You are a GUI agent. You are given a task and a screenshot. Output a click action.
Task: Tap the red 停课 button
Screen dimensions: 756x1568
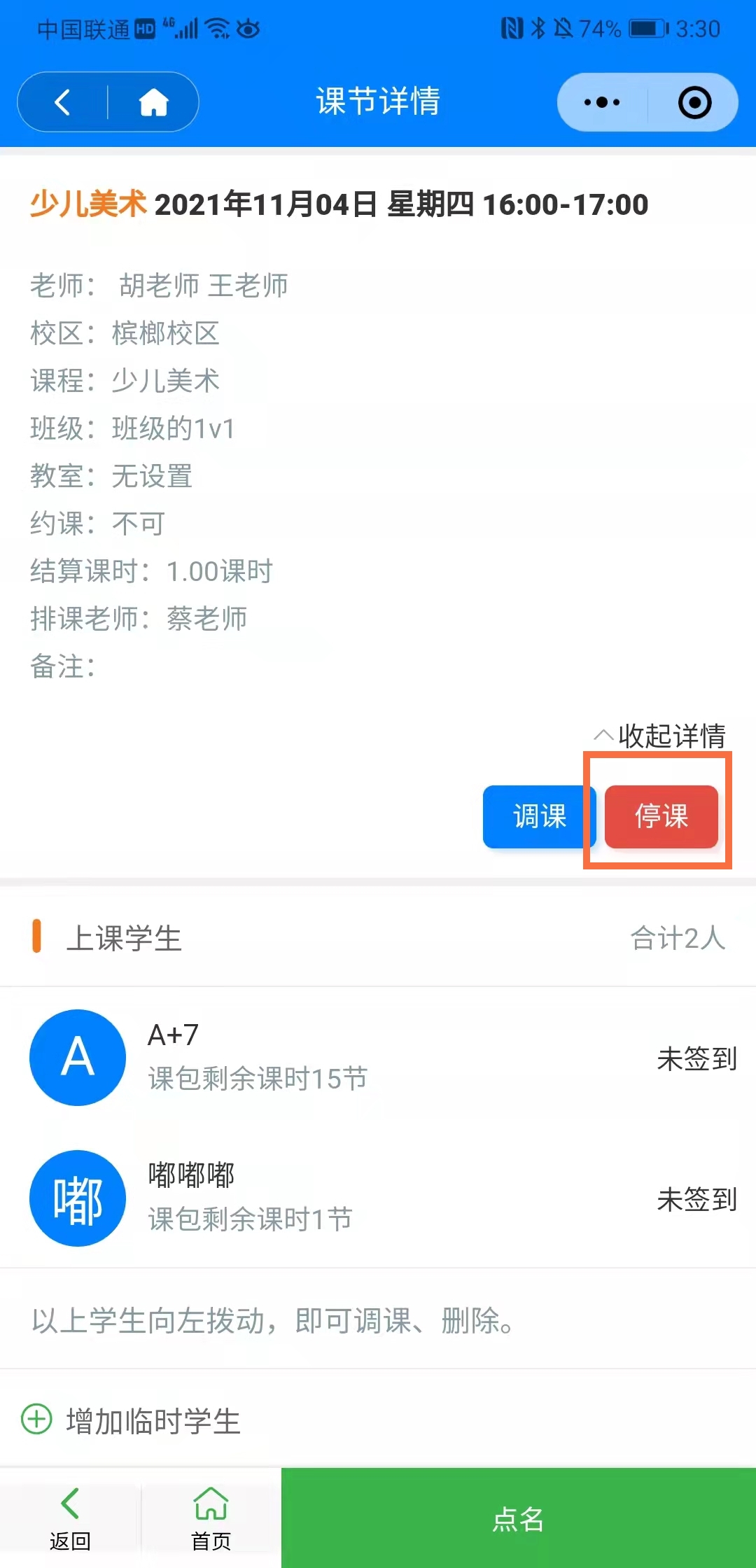(x=661, y=816)
